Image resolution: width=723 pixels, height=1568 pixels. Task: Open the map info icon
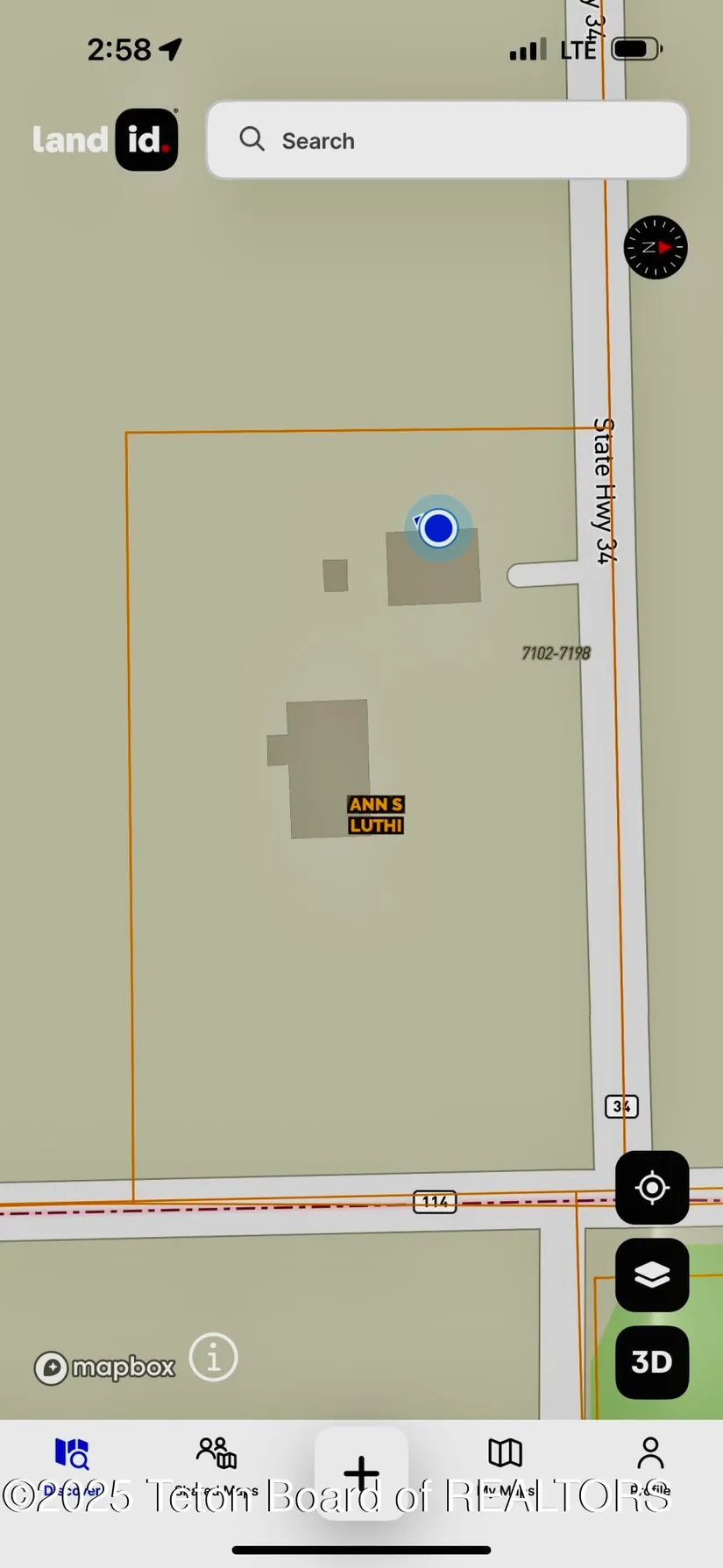tap(214, 1358)
